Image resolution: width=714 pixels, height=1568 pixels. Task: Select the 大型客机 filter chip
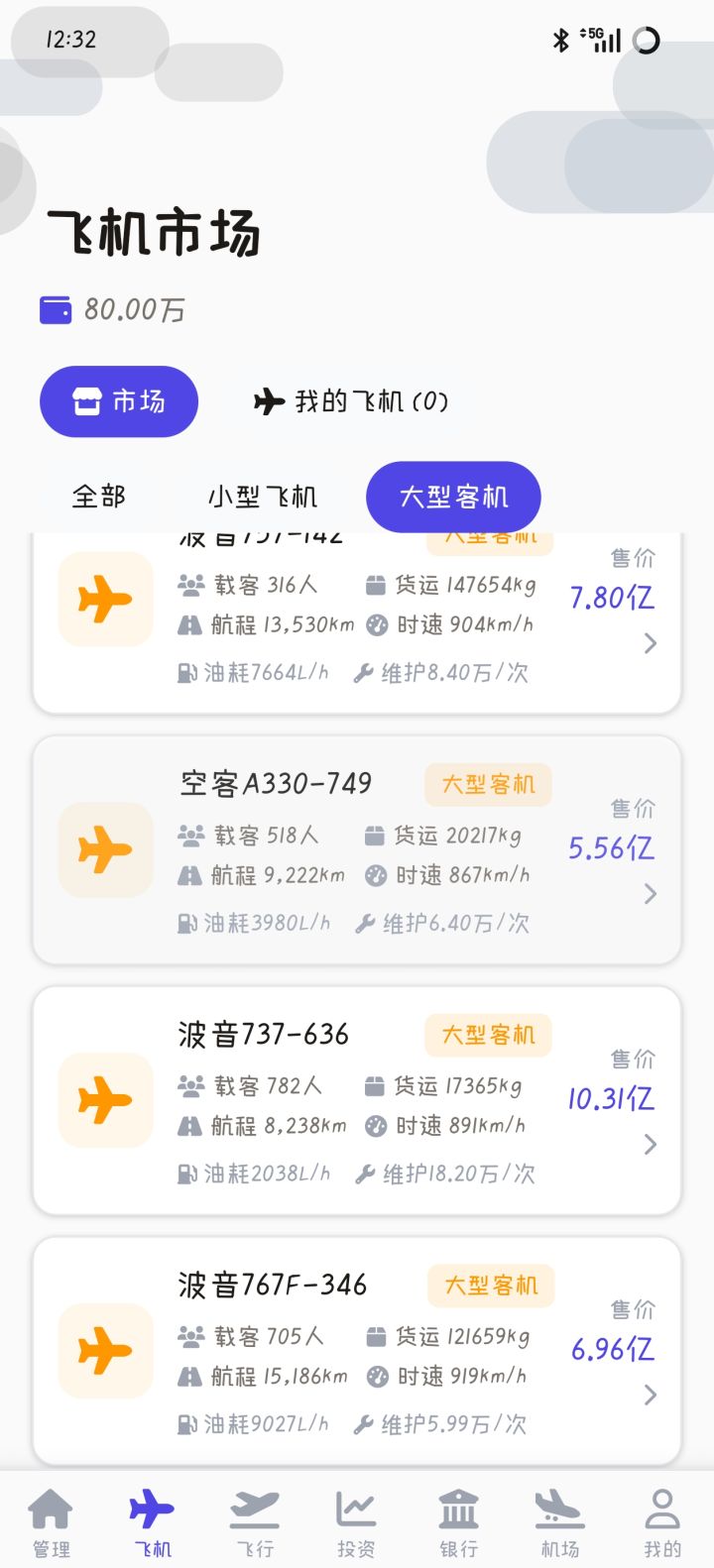pos(453,496)
